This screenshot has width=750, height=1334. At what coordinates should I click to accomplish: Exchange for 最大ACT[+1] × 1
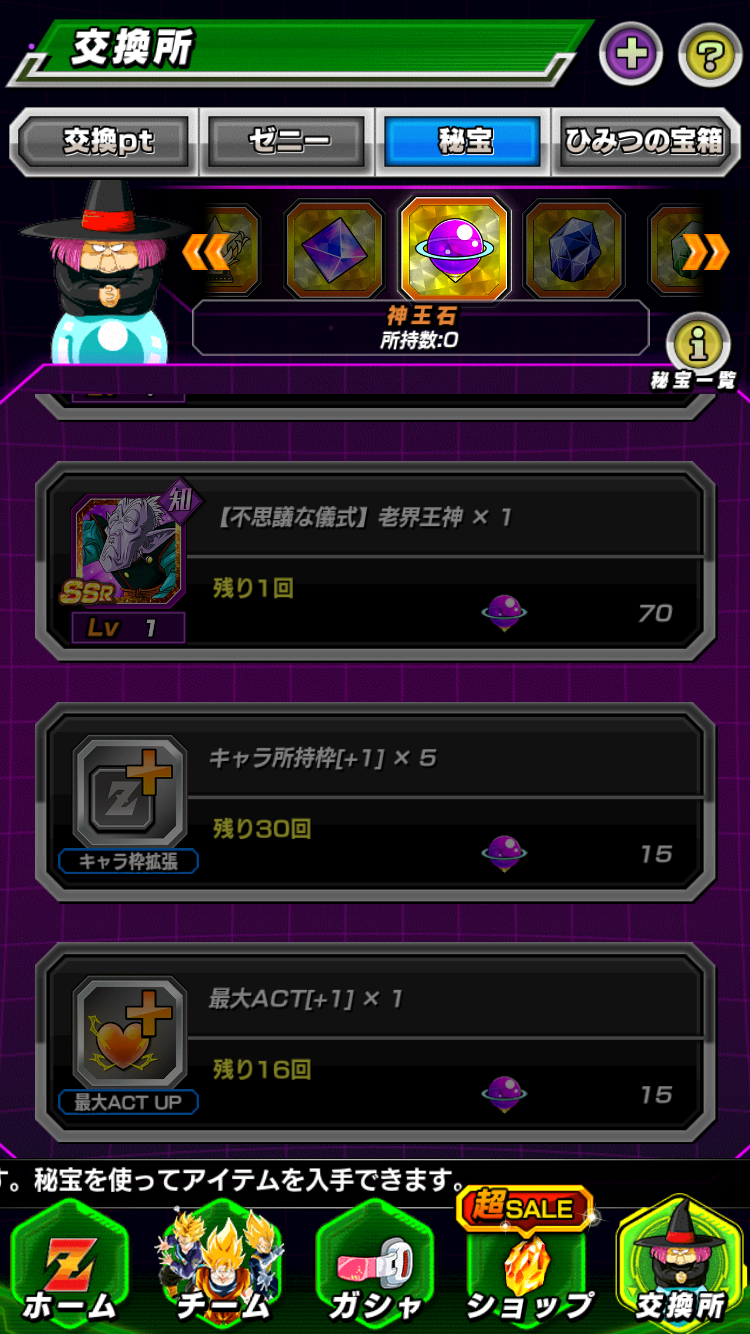[x=375, y=1045]
